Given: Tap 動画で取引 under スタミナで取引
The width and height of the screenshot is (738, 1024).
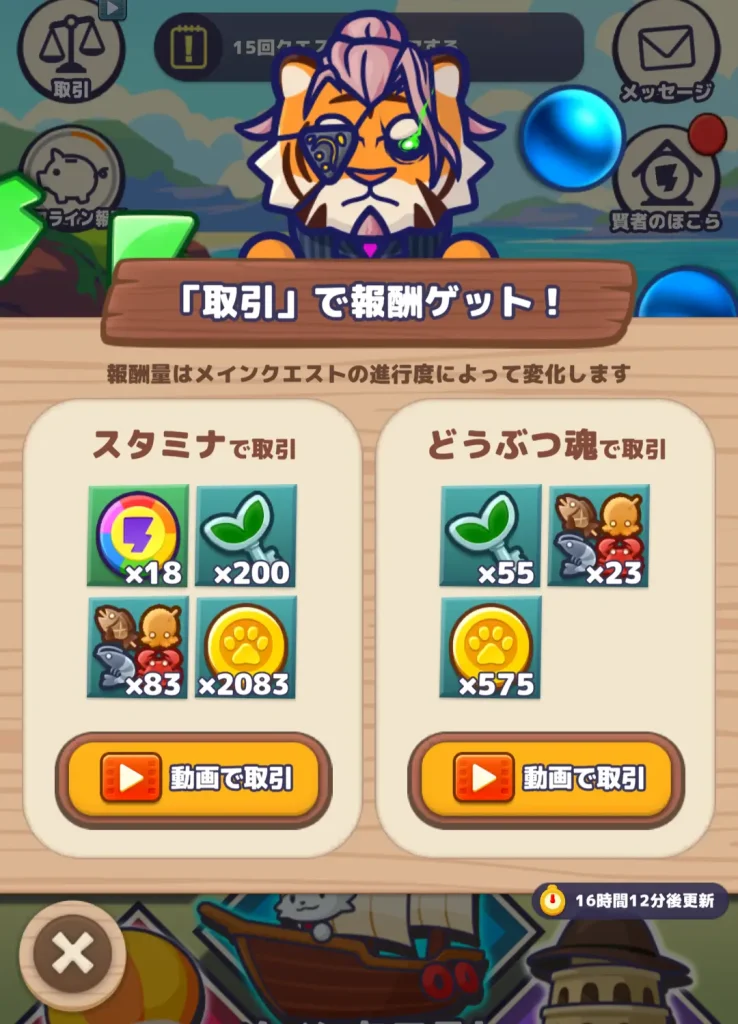Looking at the screenshot, I should point(193,779).
